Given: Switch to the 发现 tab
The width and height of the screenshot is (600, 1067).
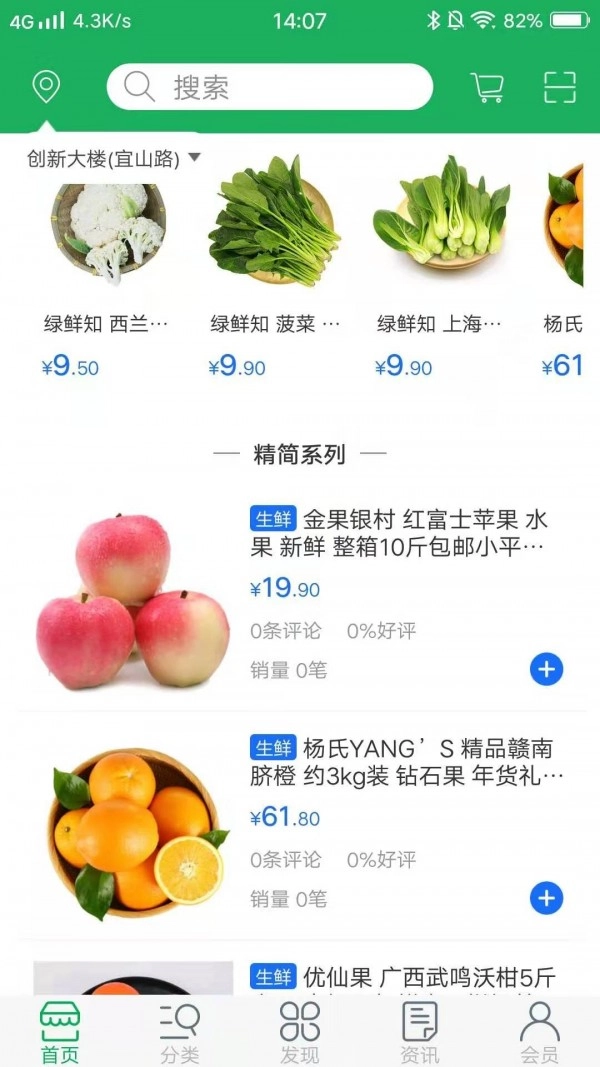Looking at the screenshot, I should point(300,1032).
